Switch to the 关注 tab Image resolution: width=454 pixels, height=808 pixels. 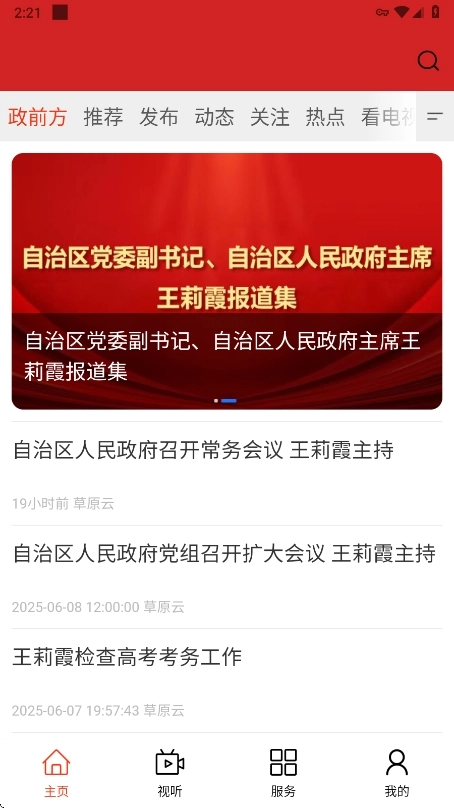[270, 117]
